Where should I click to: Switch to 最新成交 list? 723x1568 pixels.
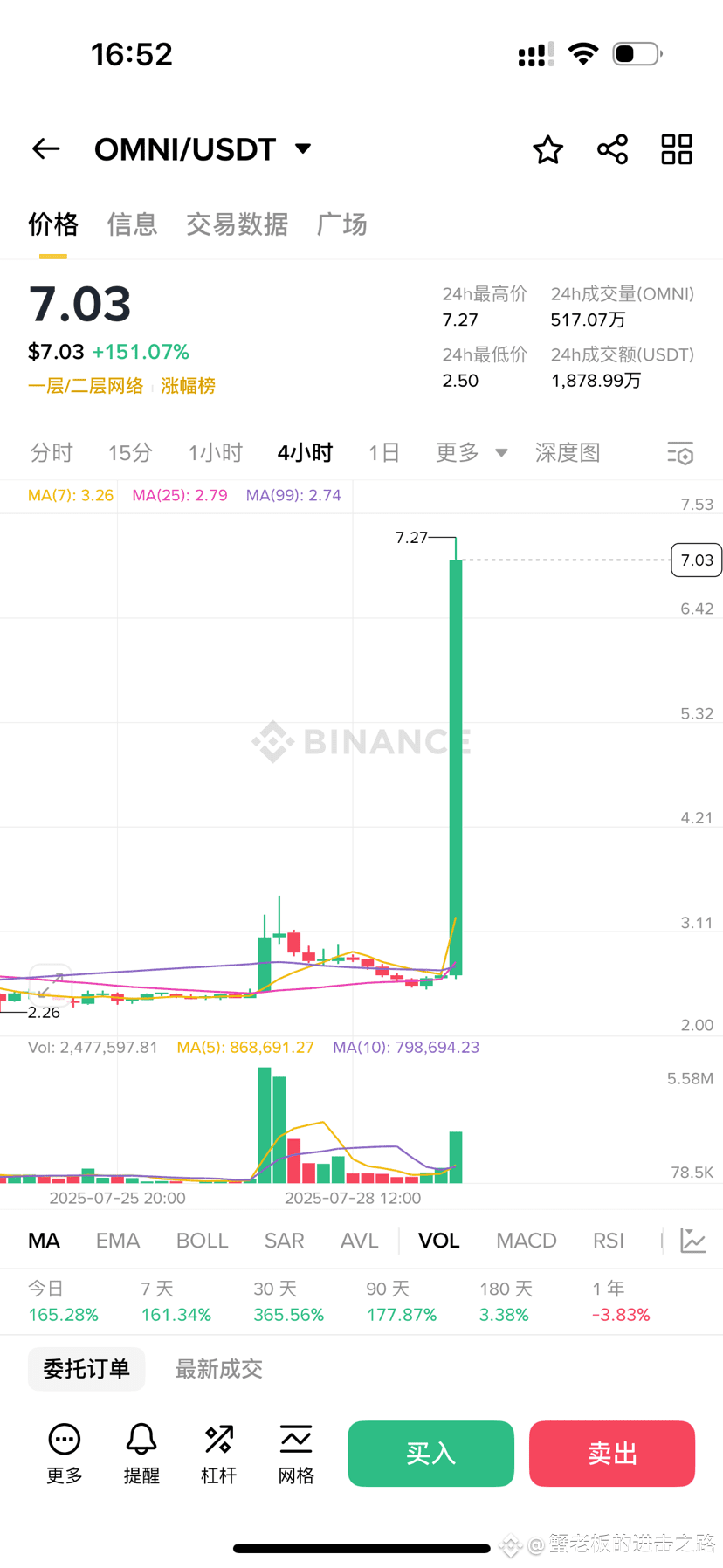click(218, 1369)
